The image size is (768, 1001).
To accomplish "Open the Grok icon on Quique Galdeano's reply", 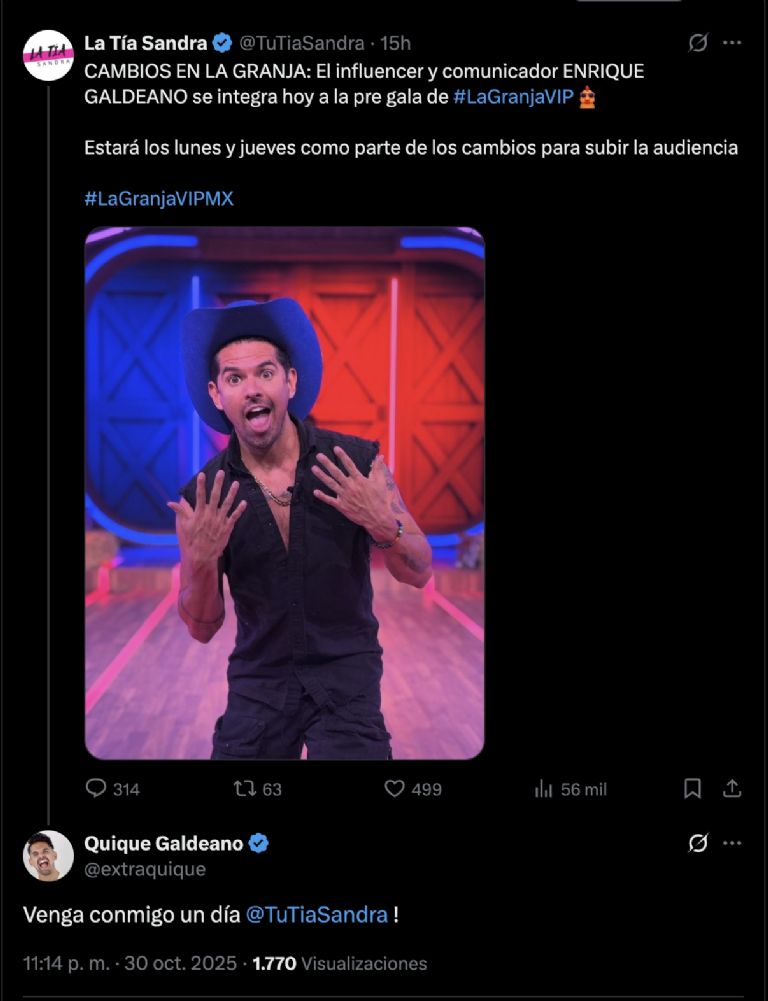I will point(699,844).
